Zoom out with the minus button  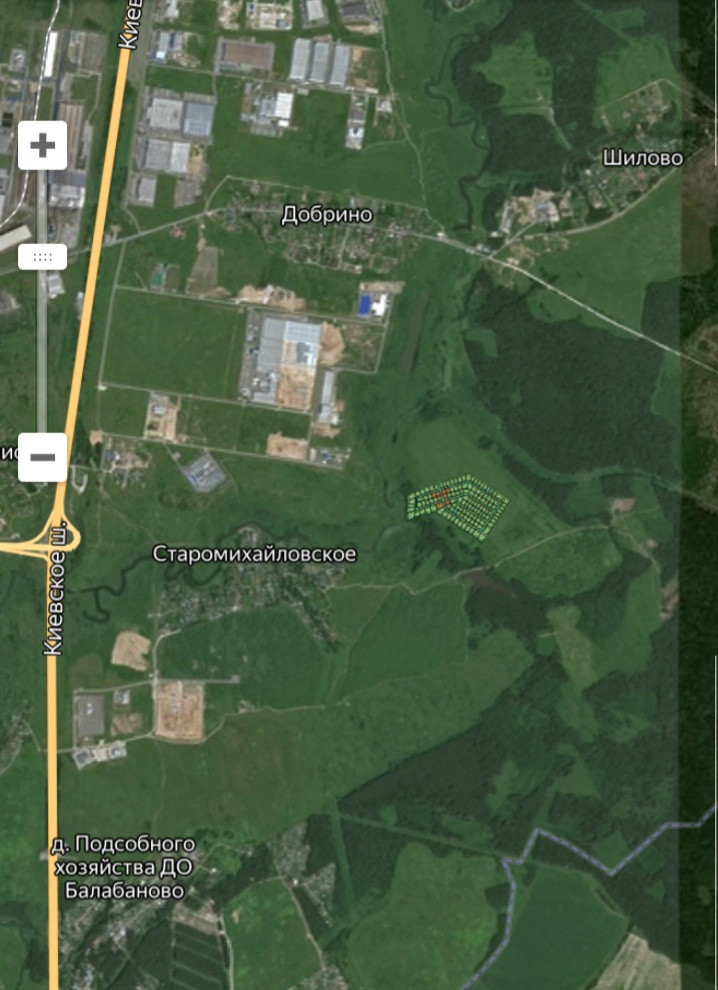click(x=42, y=457)
